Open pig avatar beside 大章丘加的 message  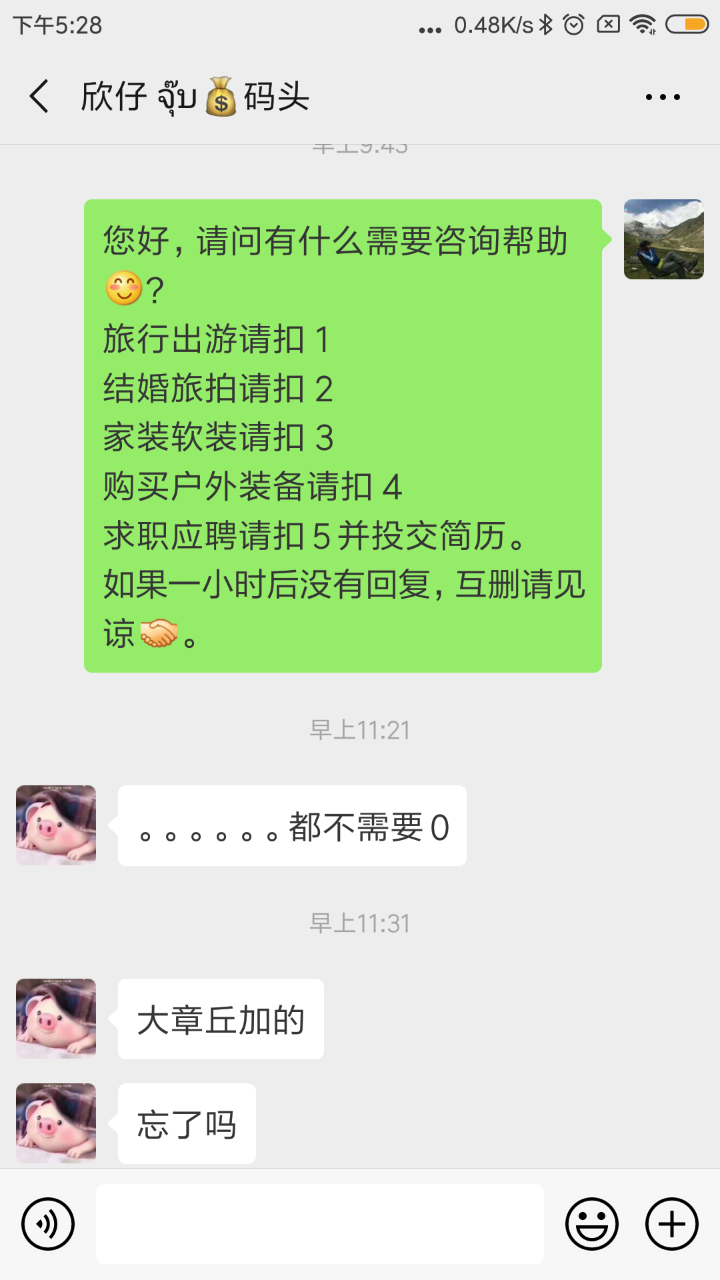(56, 1019)
